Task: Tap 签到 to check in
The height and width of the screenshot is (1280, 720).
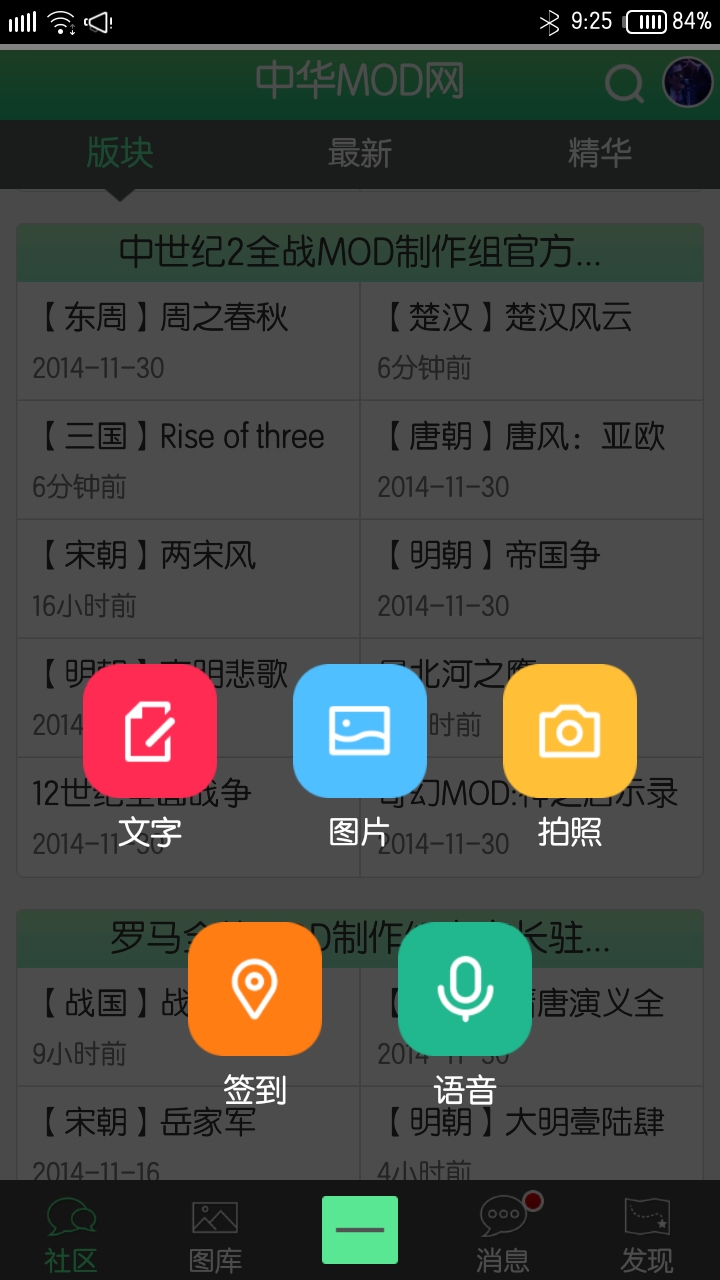Action: pos(255,989)
